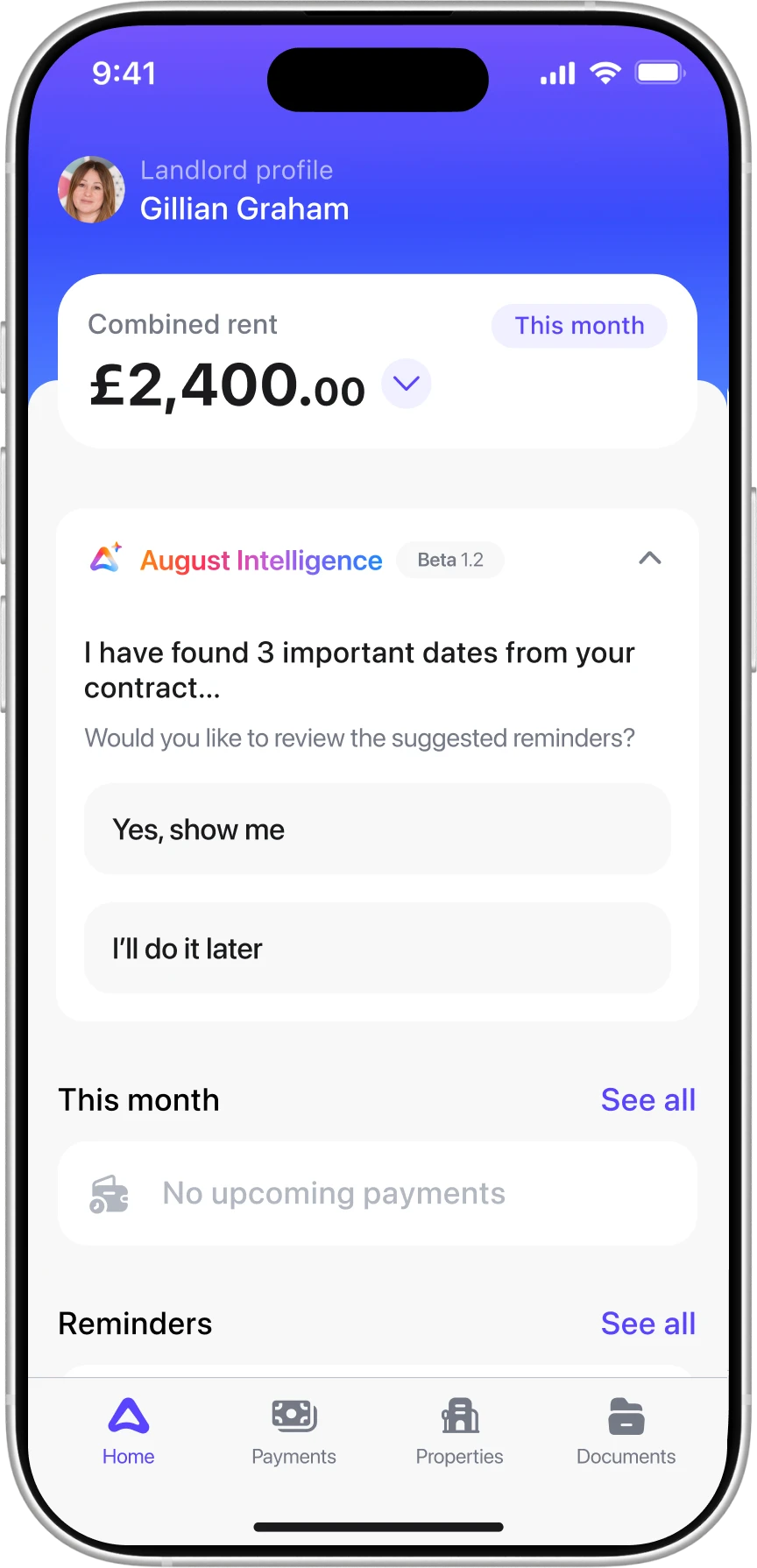
Task: Tap the Wi-Fi icon in the status bar
Action: pos(605,73)
